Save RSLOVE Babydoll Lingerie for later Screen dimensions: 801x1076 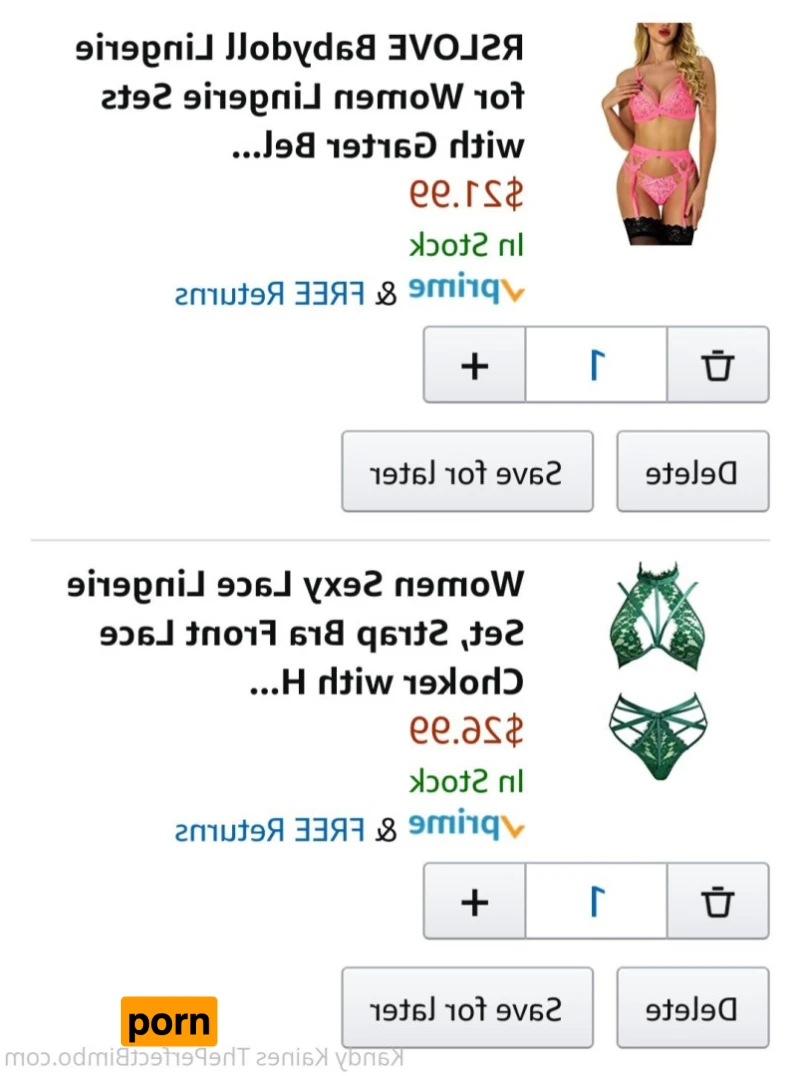(467, 472)
